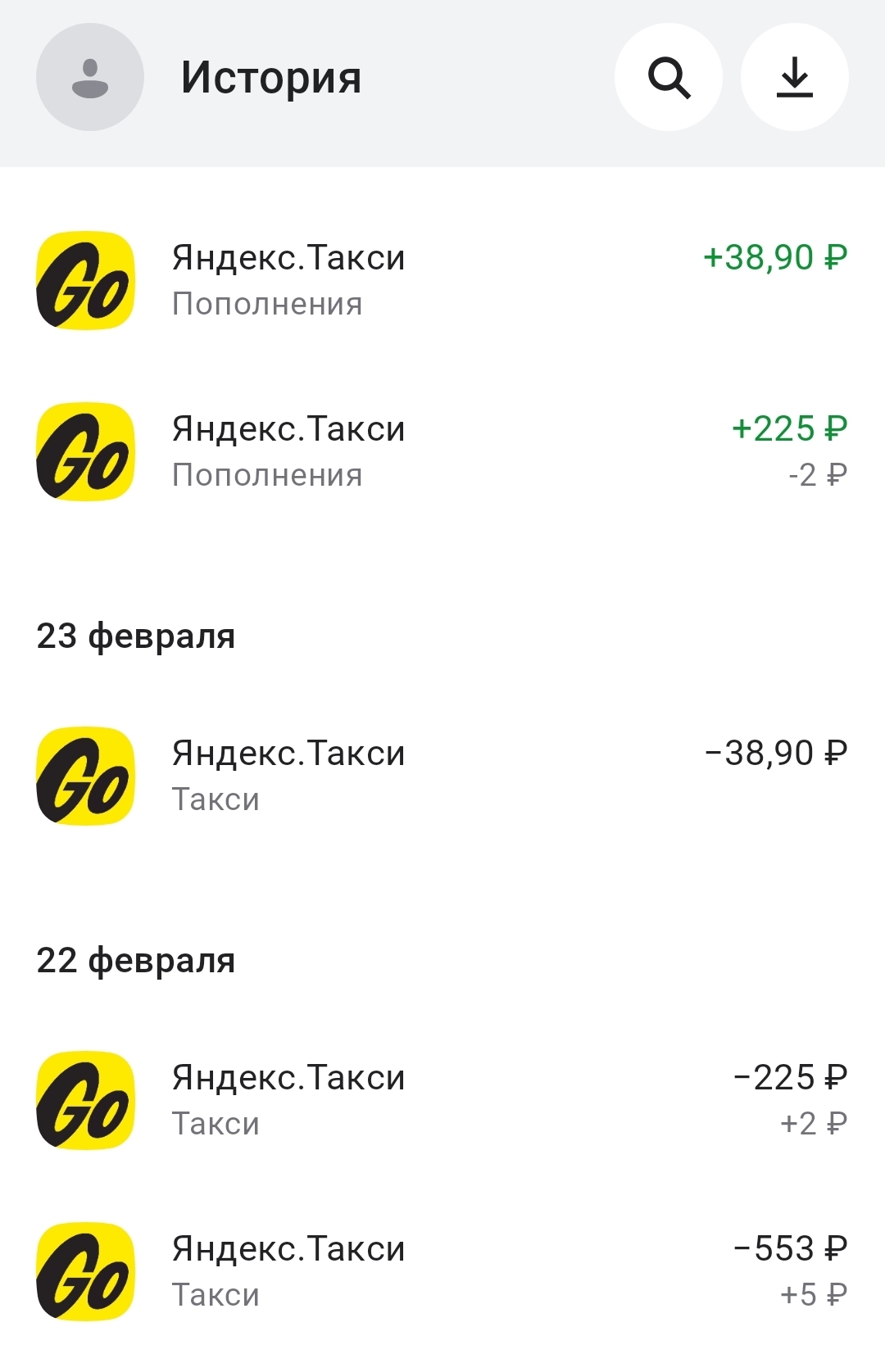View the −38,90 ₽ taxi payment
This screenshot has height=1372, width=885.
coord(442,776)
